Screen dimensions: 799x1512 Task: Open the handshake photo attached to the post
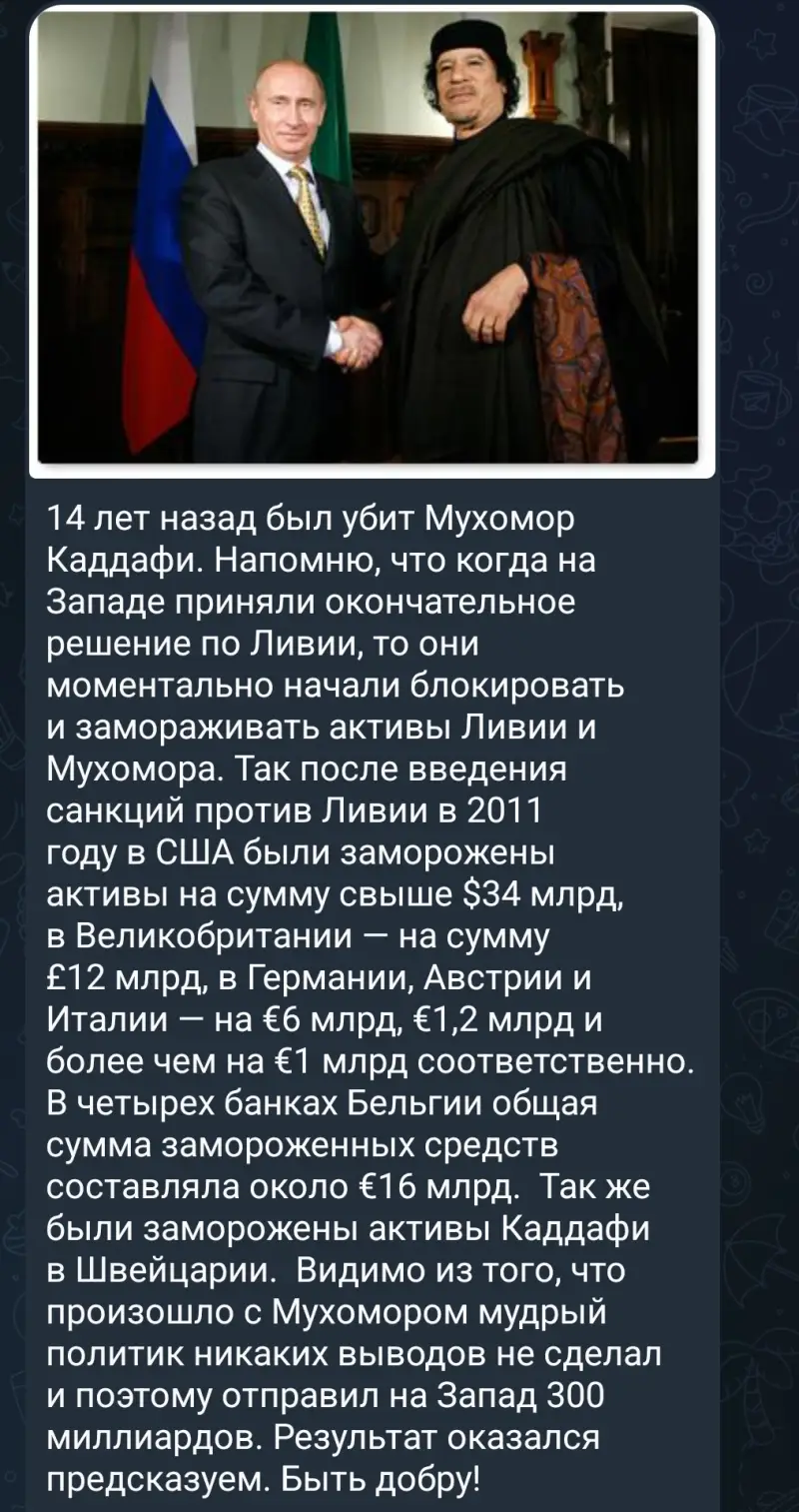[370, 240]
